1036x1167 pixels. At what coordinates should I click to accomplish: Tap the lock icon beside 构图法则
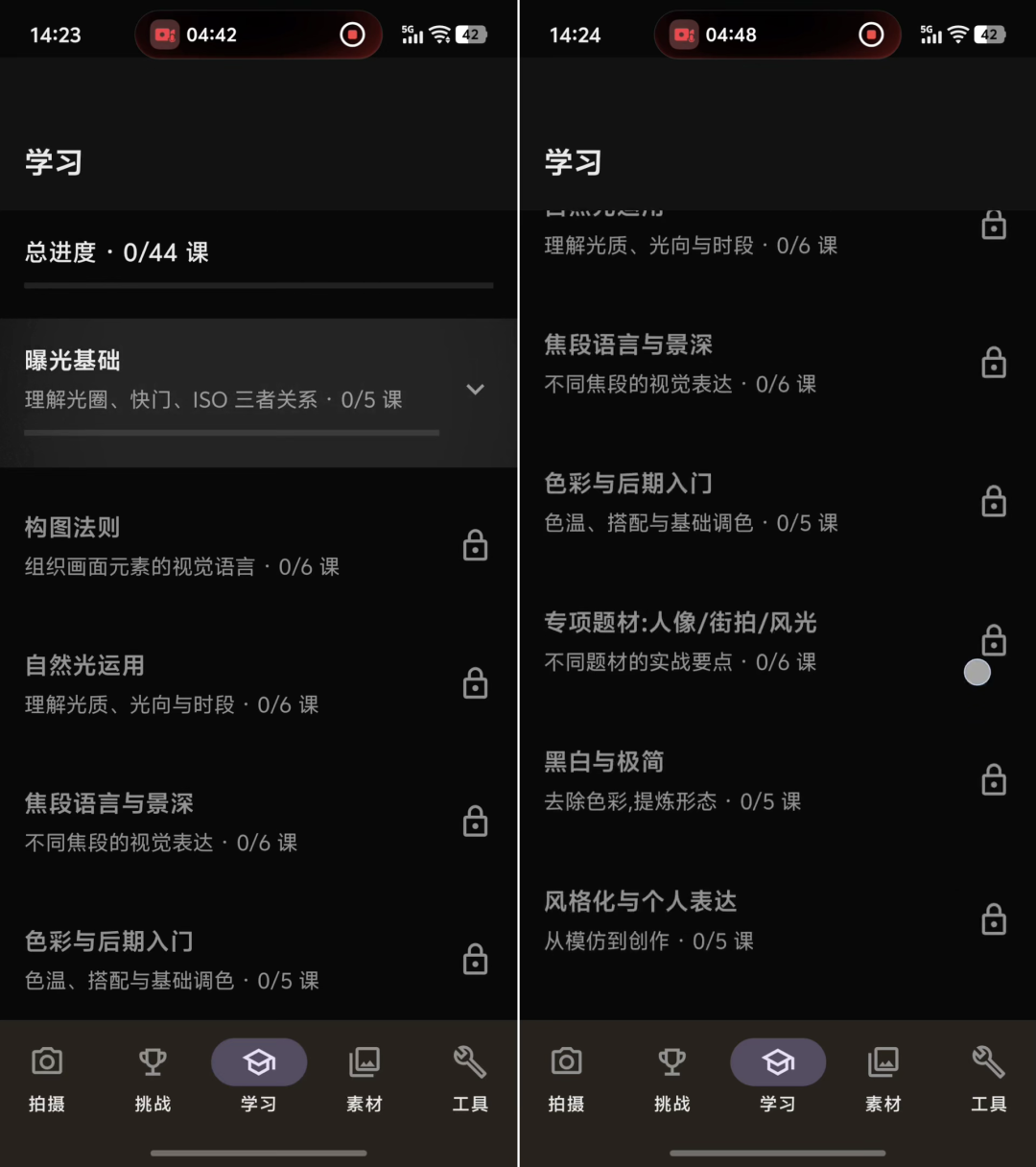475,544
